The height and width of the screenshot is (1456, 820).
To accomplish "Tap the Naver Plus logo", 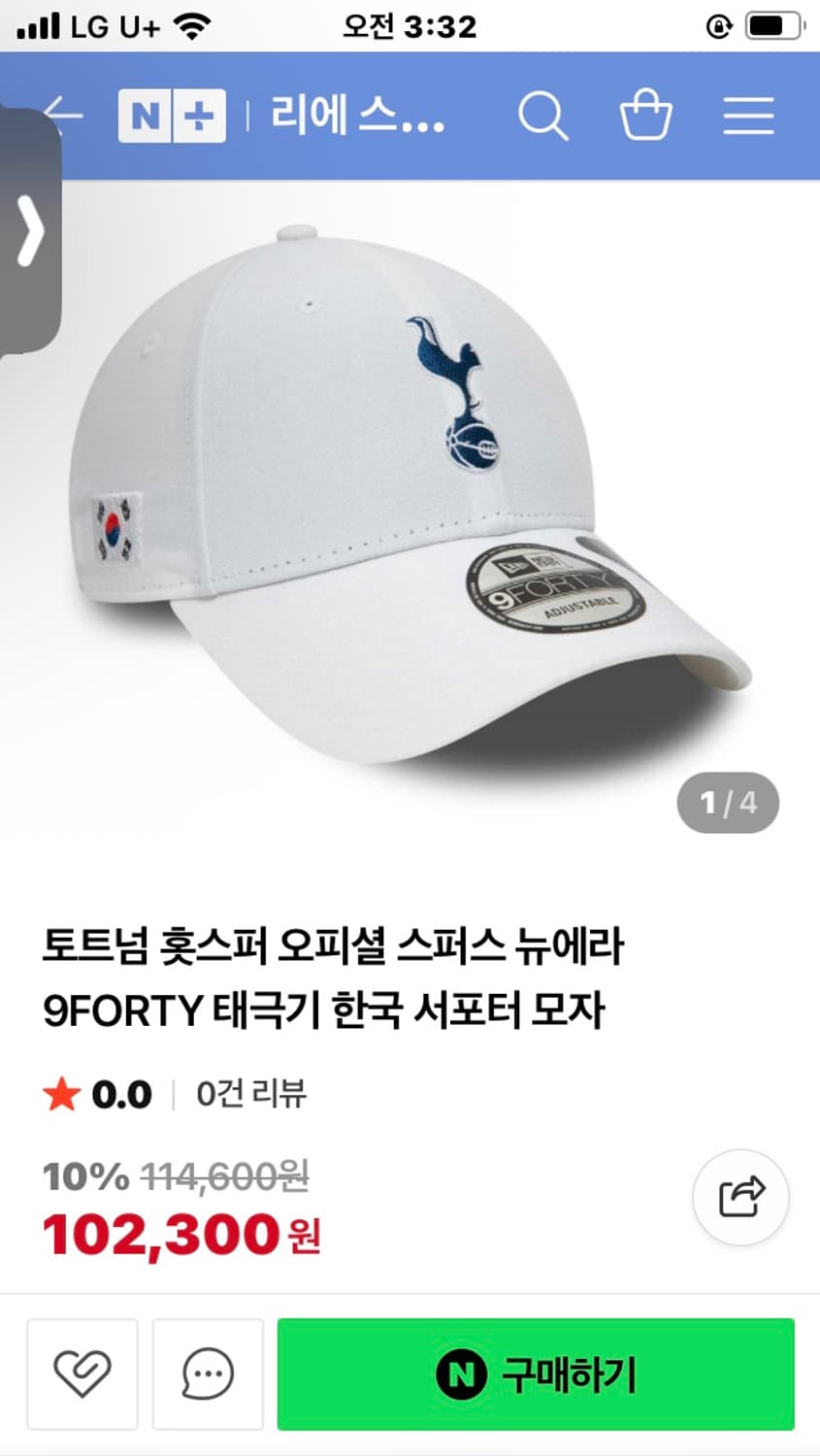I will tap(172, 115).
